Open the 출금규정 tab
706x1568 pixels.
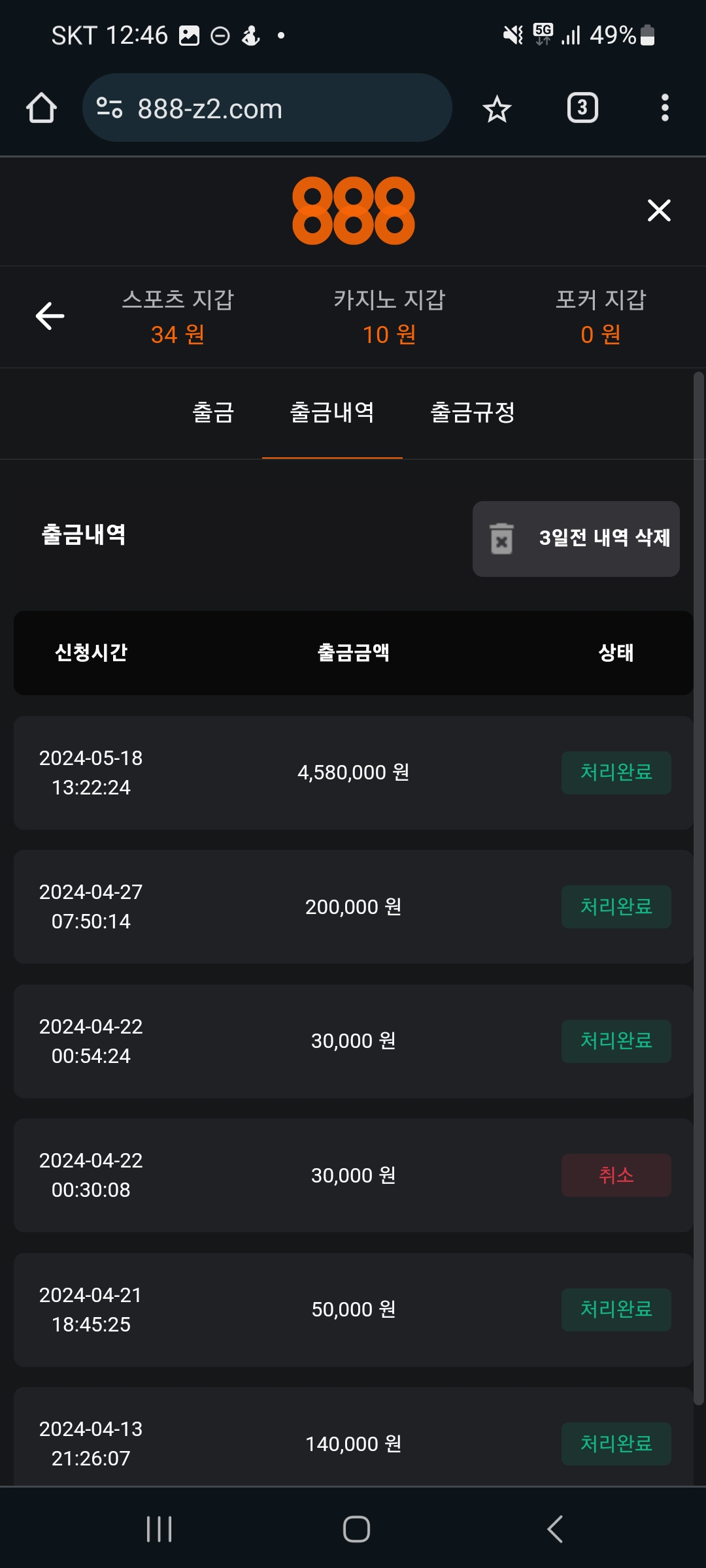click(x=473, y=413)
